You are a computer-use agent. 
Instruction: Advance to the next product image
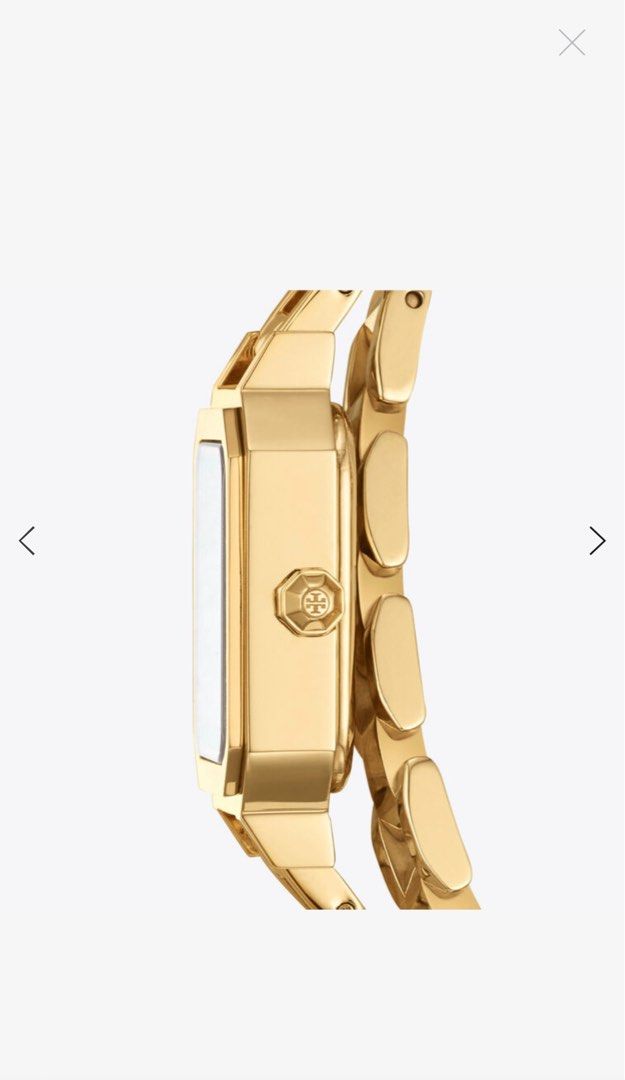597,541
